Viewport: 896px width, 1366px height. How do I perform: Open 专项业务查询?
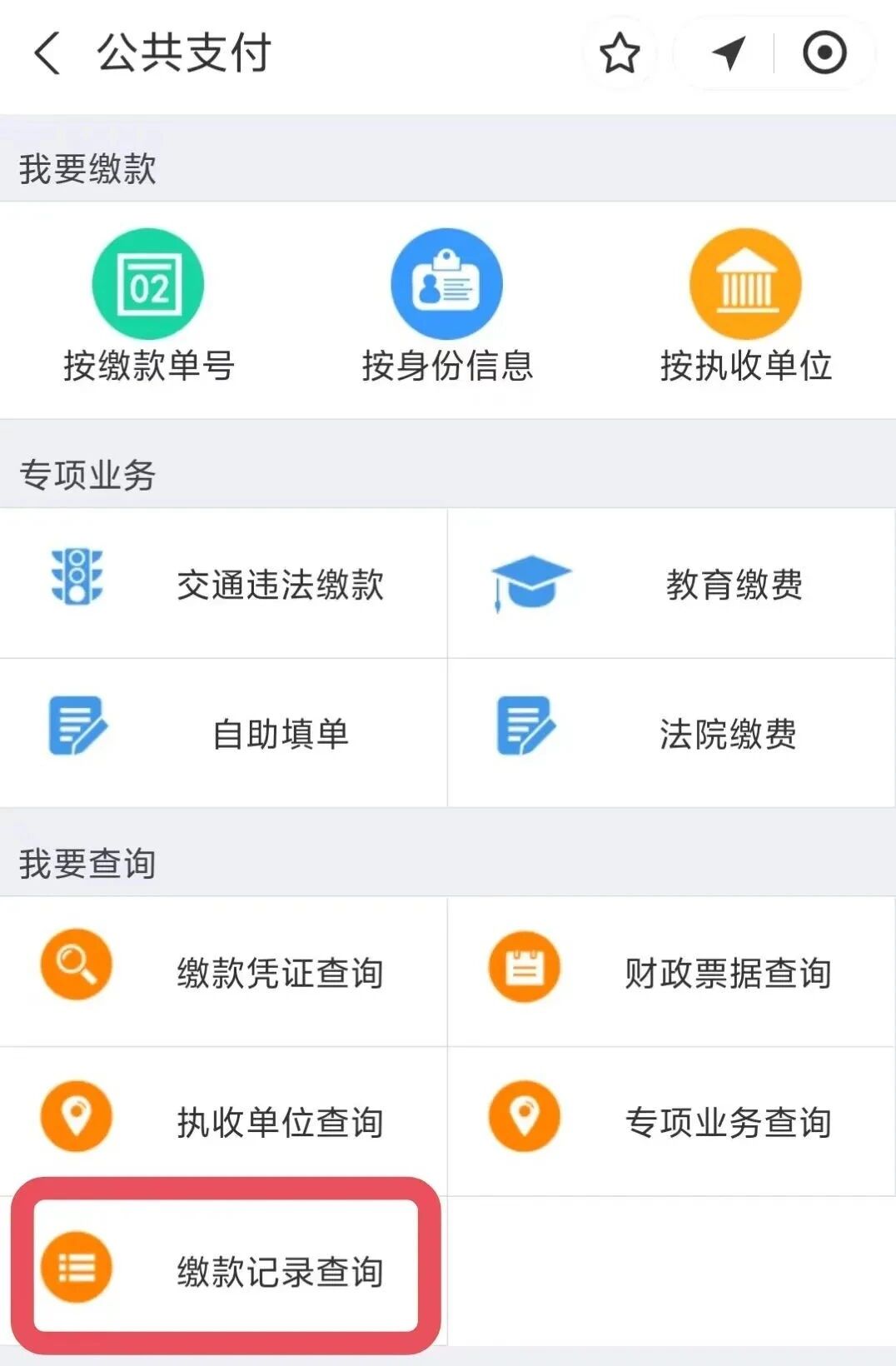point(671,1121)
